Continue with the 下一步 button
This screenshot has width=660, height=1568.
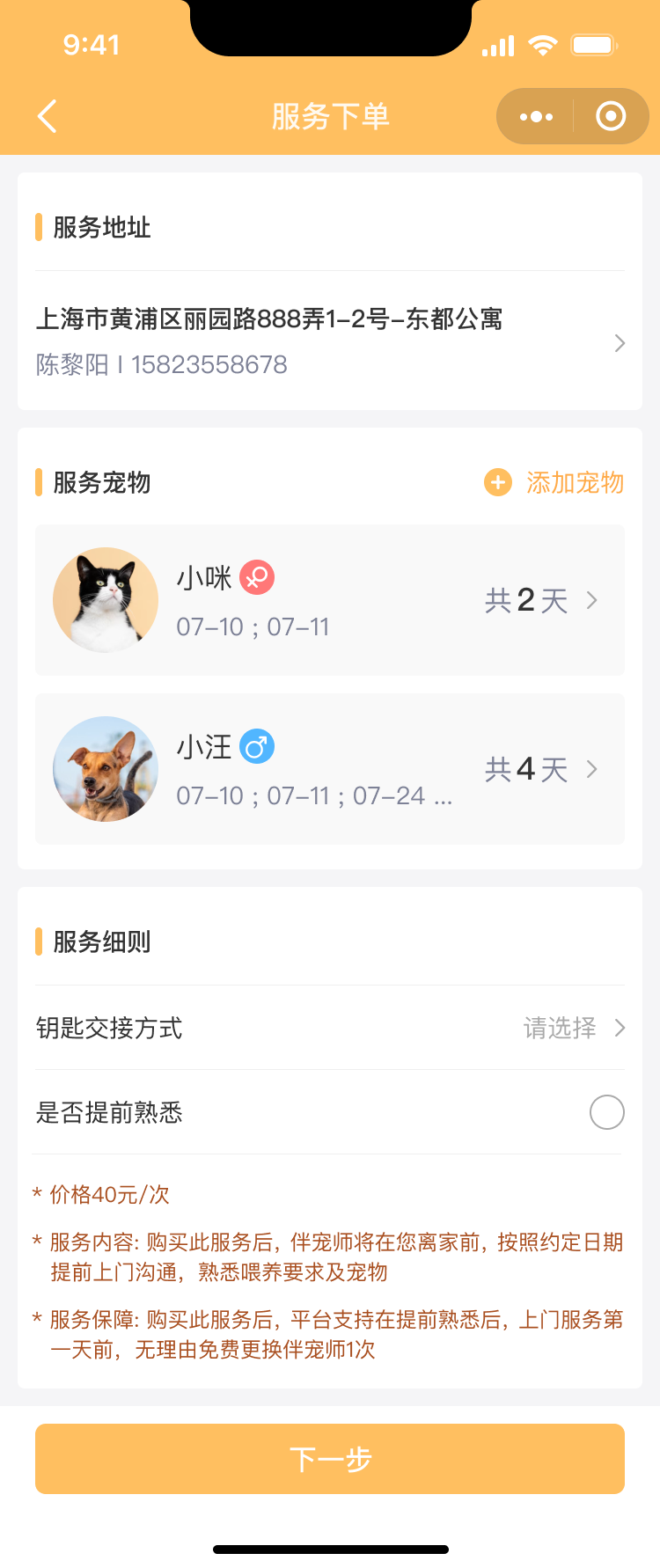[x=329, y=1459]
